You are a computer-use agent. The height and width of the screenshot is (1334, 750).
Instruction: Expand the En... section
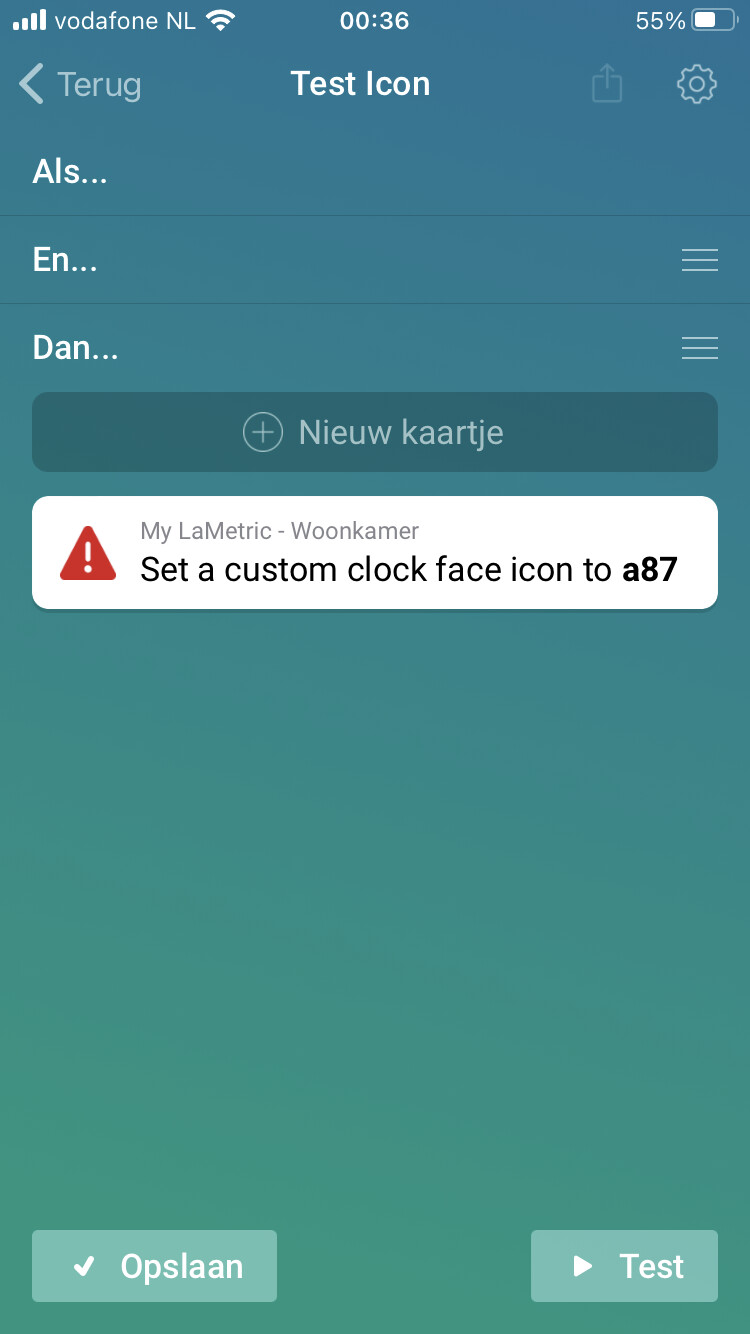click(x=65, y=260)
